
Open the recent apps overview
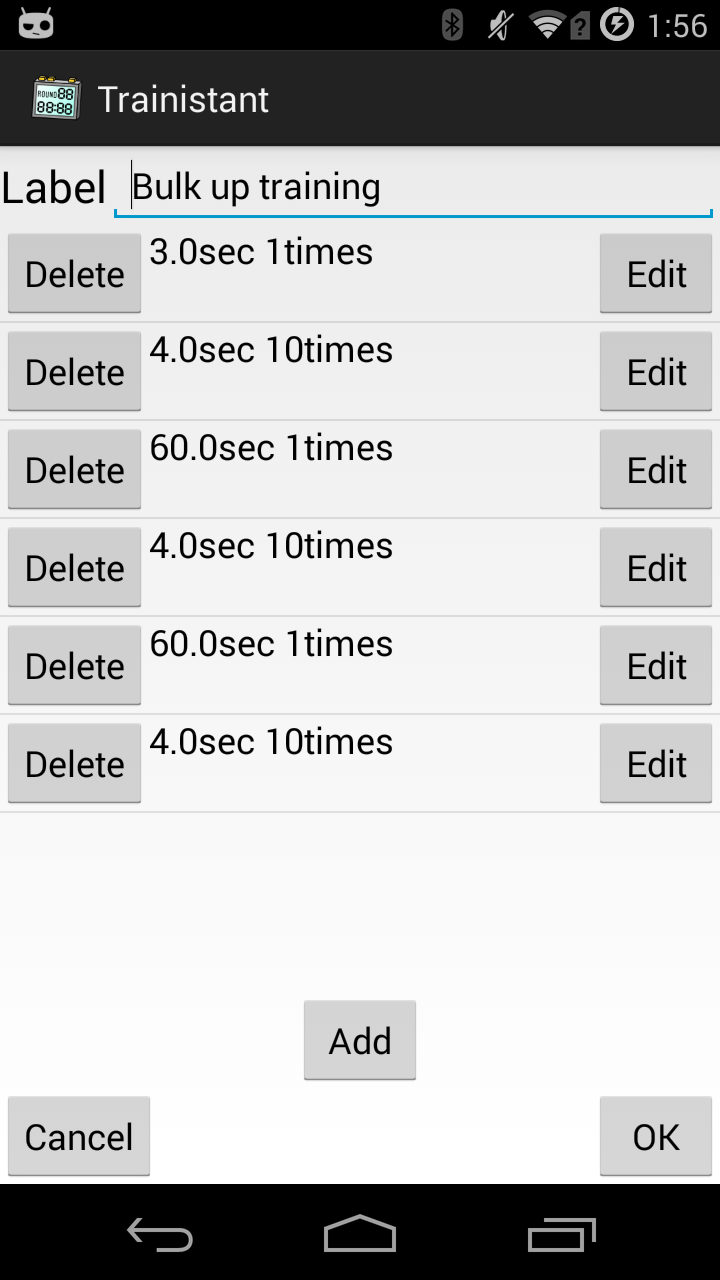click(561, 1235)
